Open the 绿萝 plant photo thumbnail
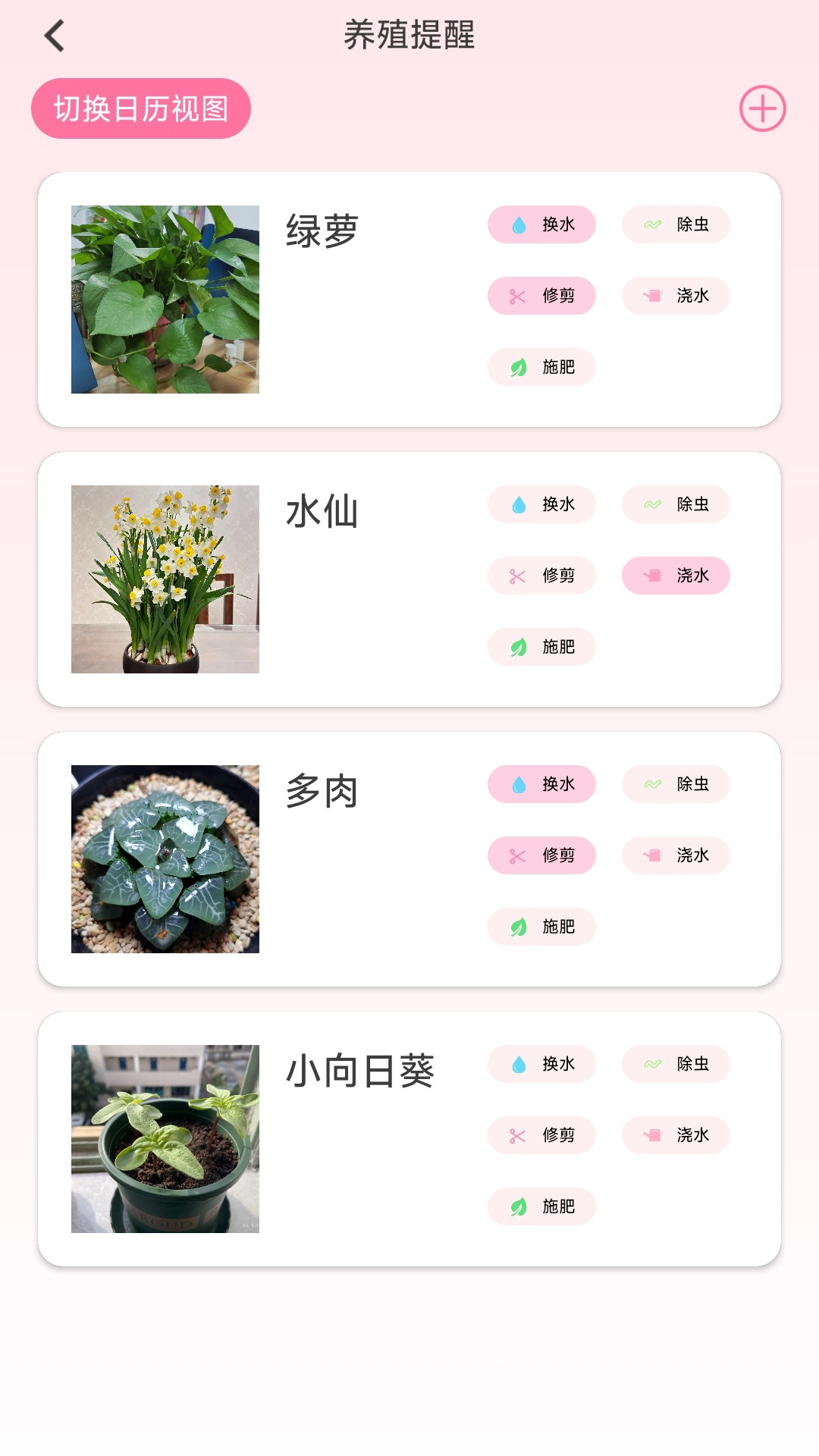Viewport: 819px width, 1456px height. pyautogui.click(x=164, y=300)
